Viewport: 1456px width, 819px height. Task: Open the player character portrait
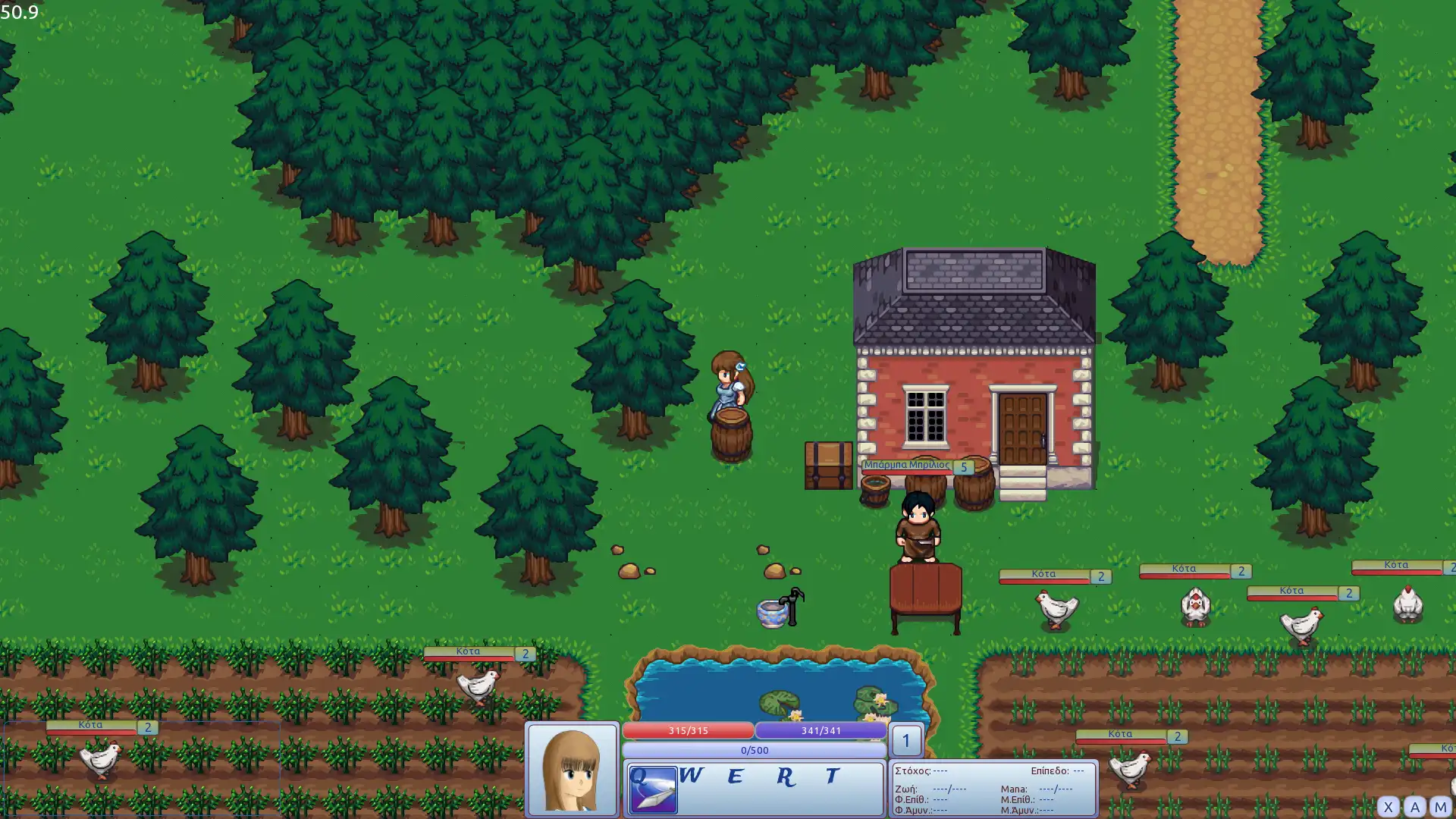point(573,769)
